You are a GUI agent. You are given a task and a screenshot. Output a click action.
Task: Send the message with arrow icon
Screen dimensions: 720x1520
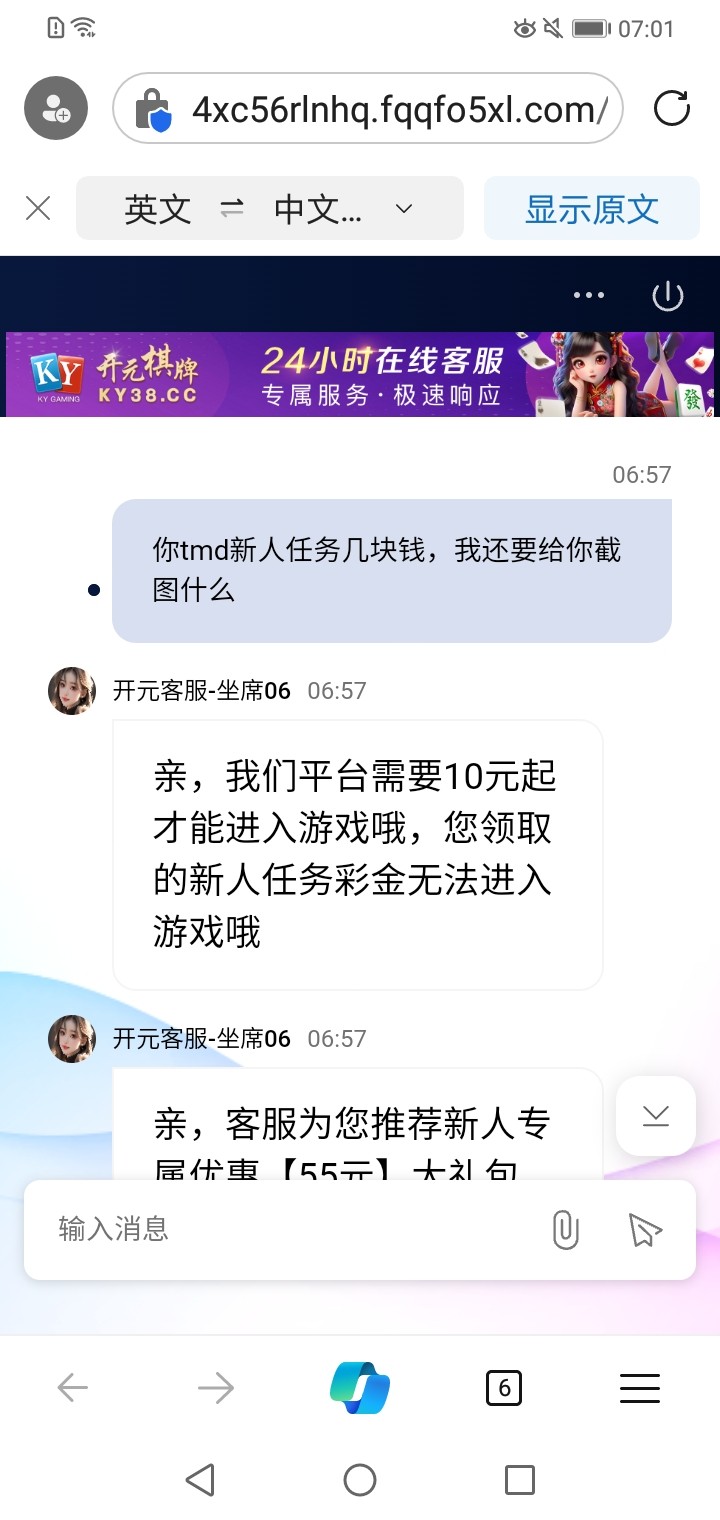646,1230
